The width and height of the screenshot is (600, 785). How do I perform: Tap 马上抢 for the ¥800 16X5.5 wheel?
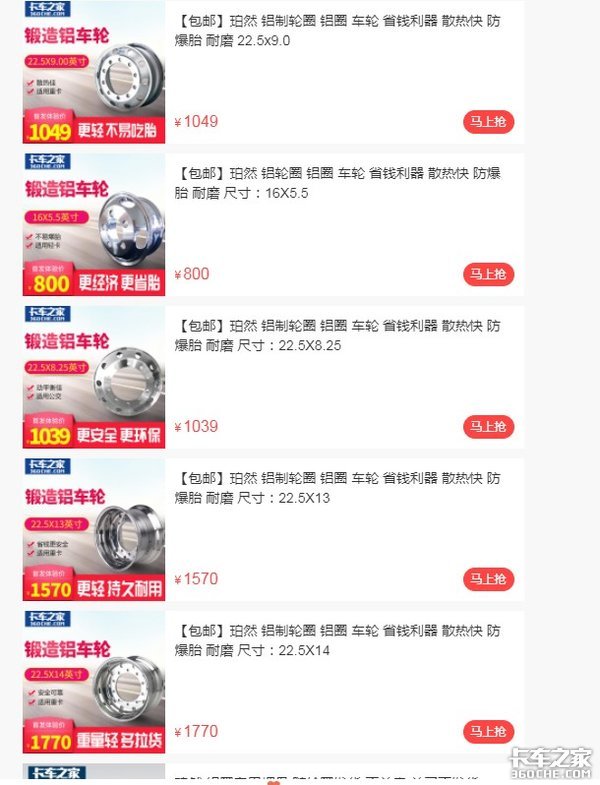coord(488,274)
